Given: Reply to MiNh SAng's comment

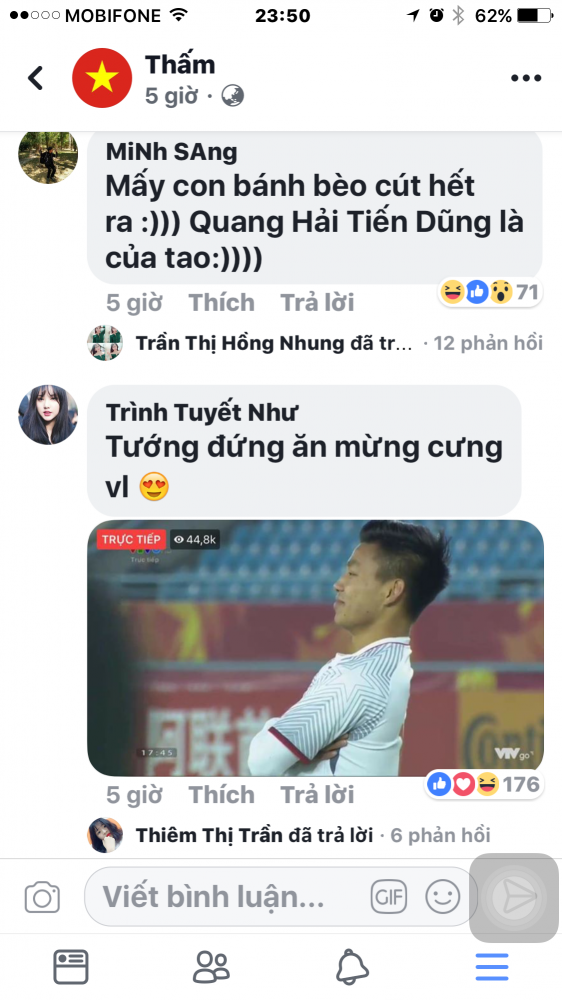Looking at the screenshot, I should point(317,302).
